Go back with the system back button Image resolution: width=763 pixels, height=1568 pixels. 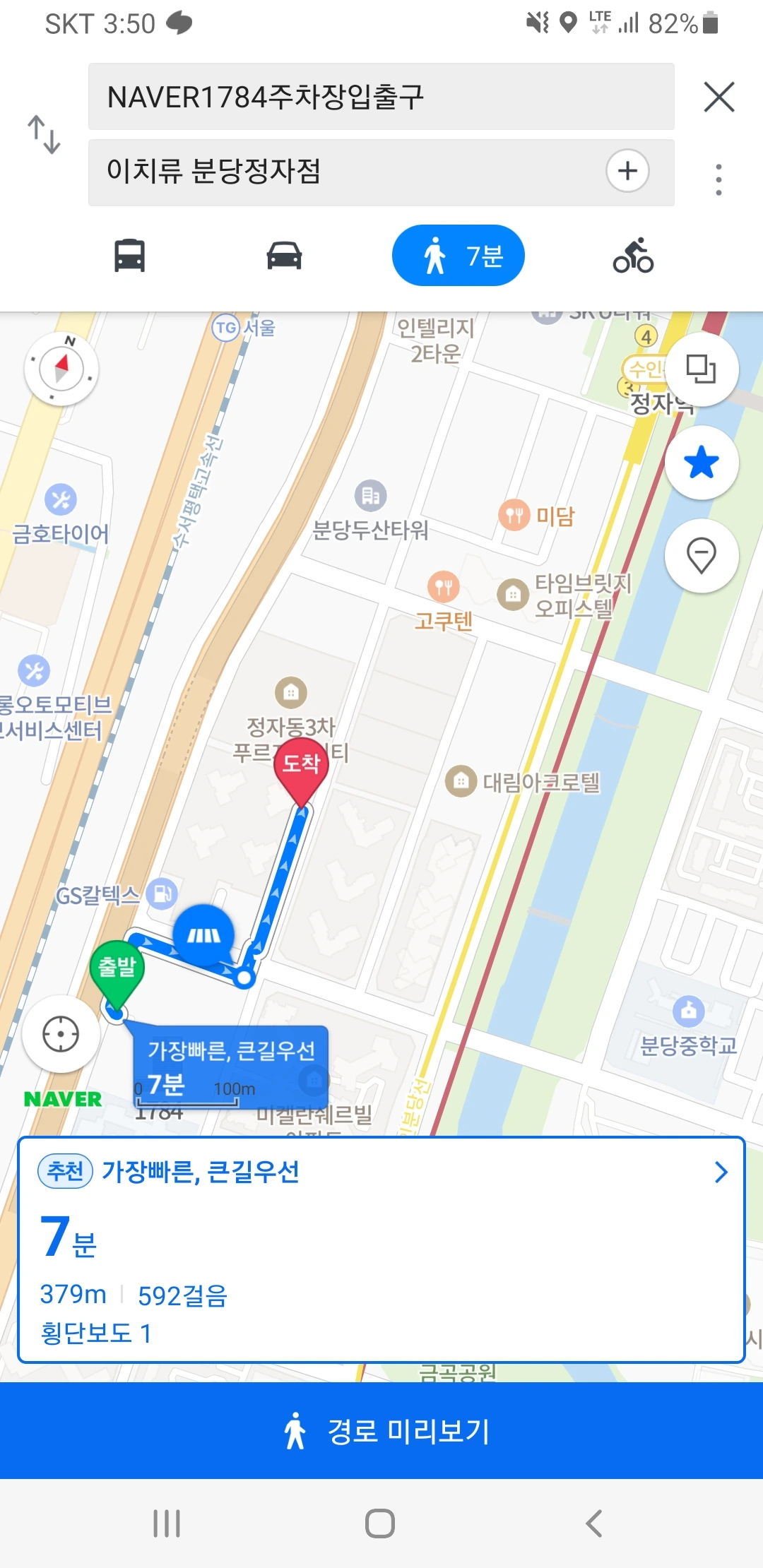(594, 1524)
